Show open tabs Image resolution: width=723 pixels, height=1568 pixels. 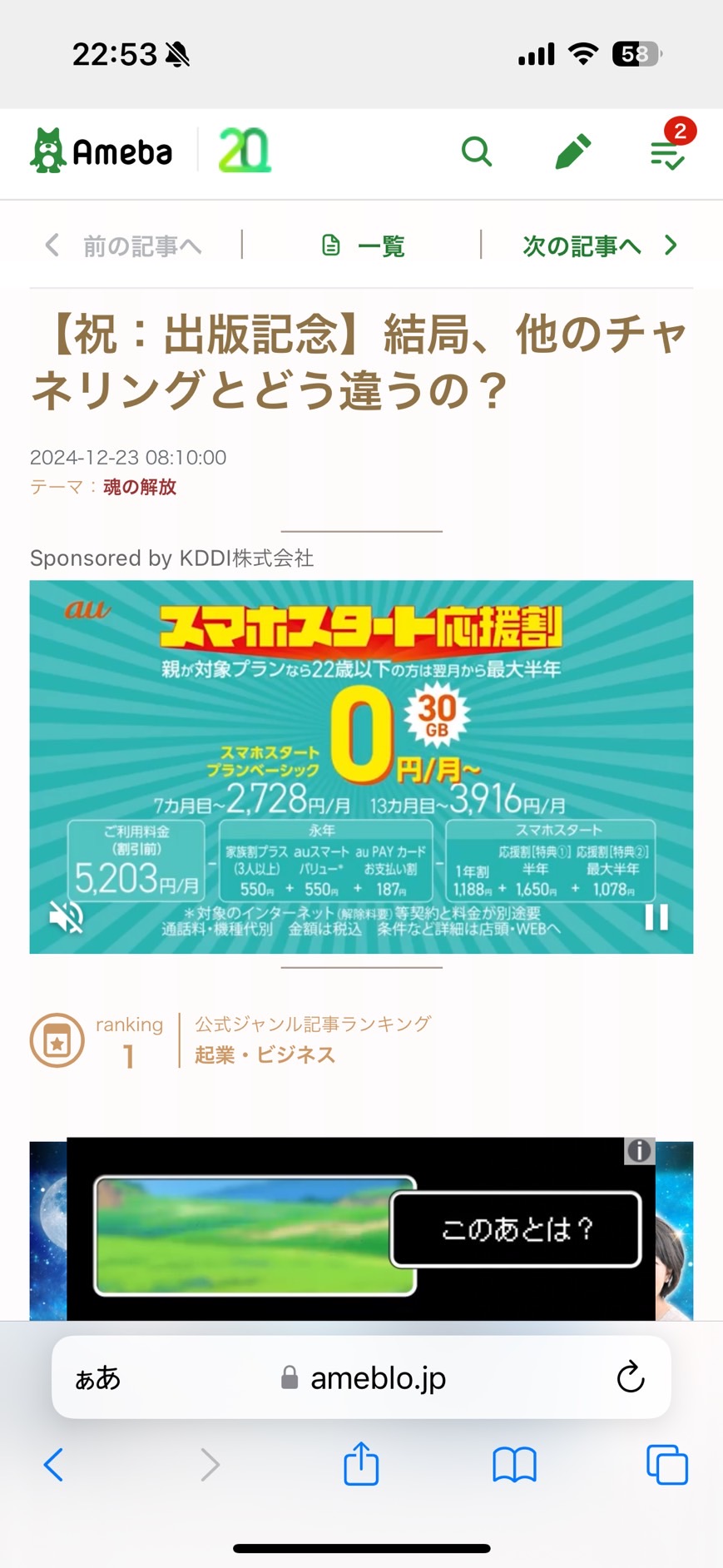pos(667,1465)
